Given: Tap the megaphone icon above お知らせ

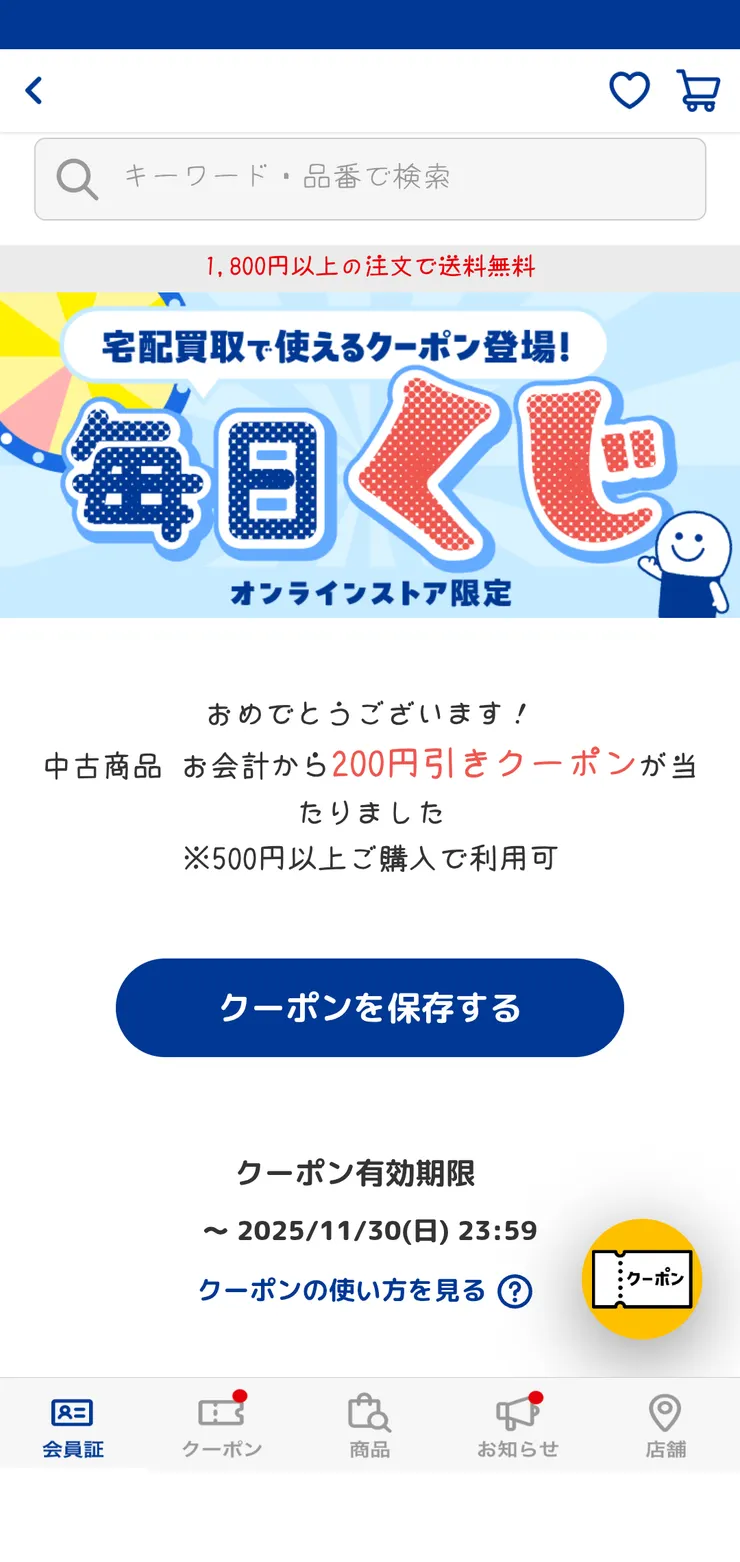Looking at the screenshot, I should (515, 1412).
